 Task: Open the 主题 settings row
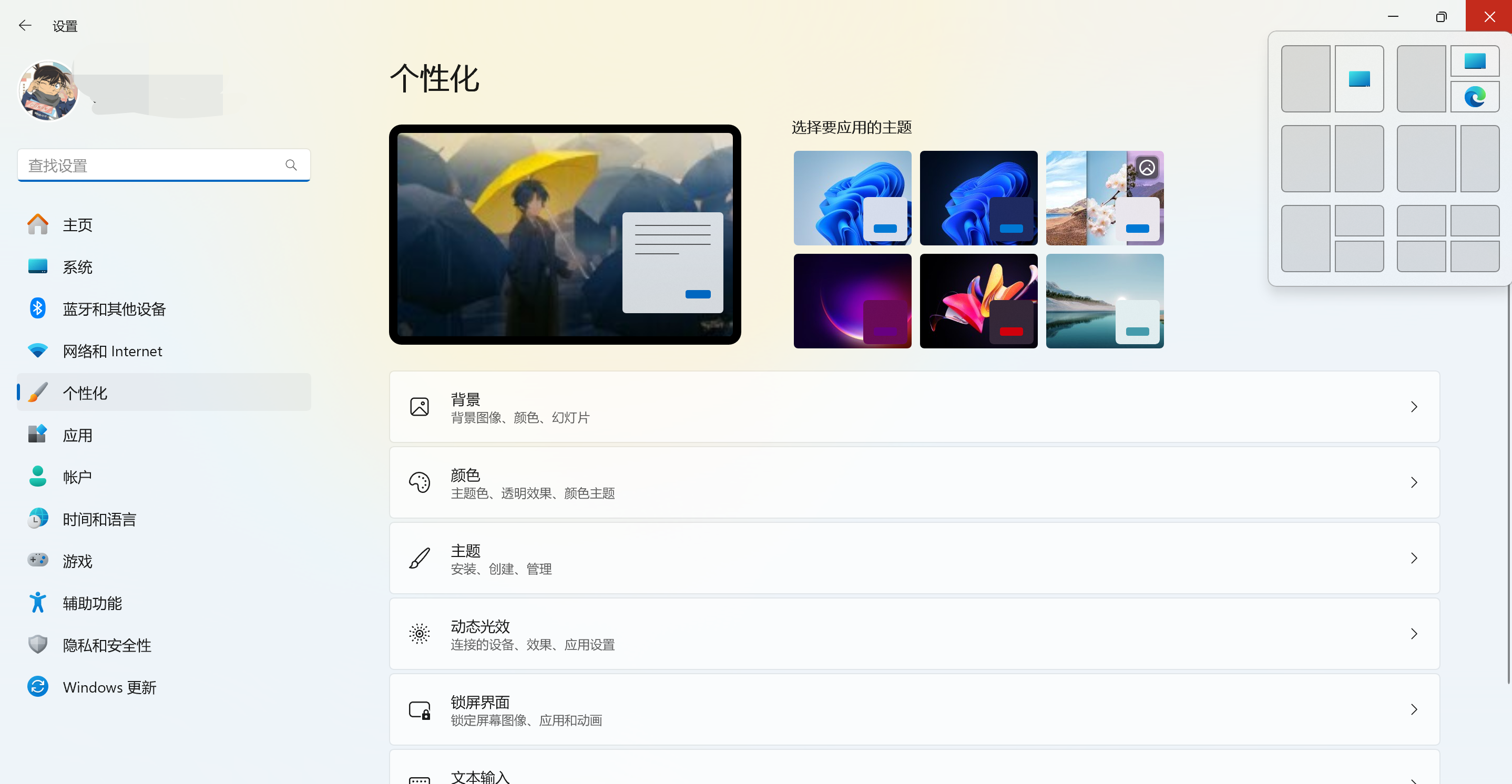coord(914,558)
